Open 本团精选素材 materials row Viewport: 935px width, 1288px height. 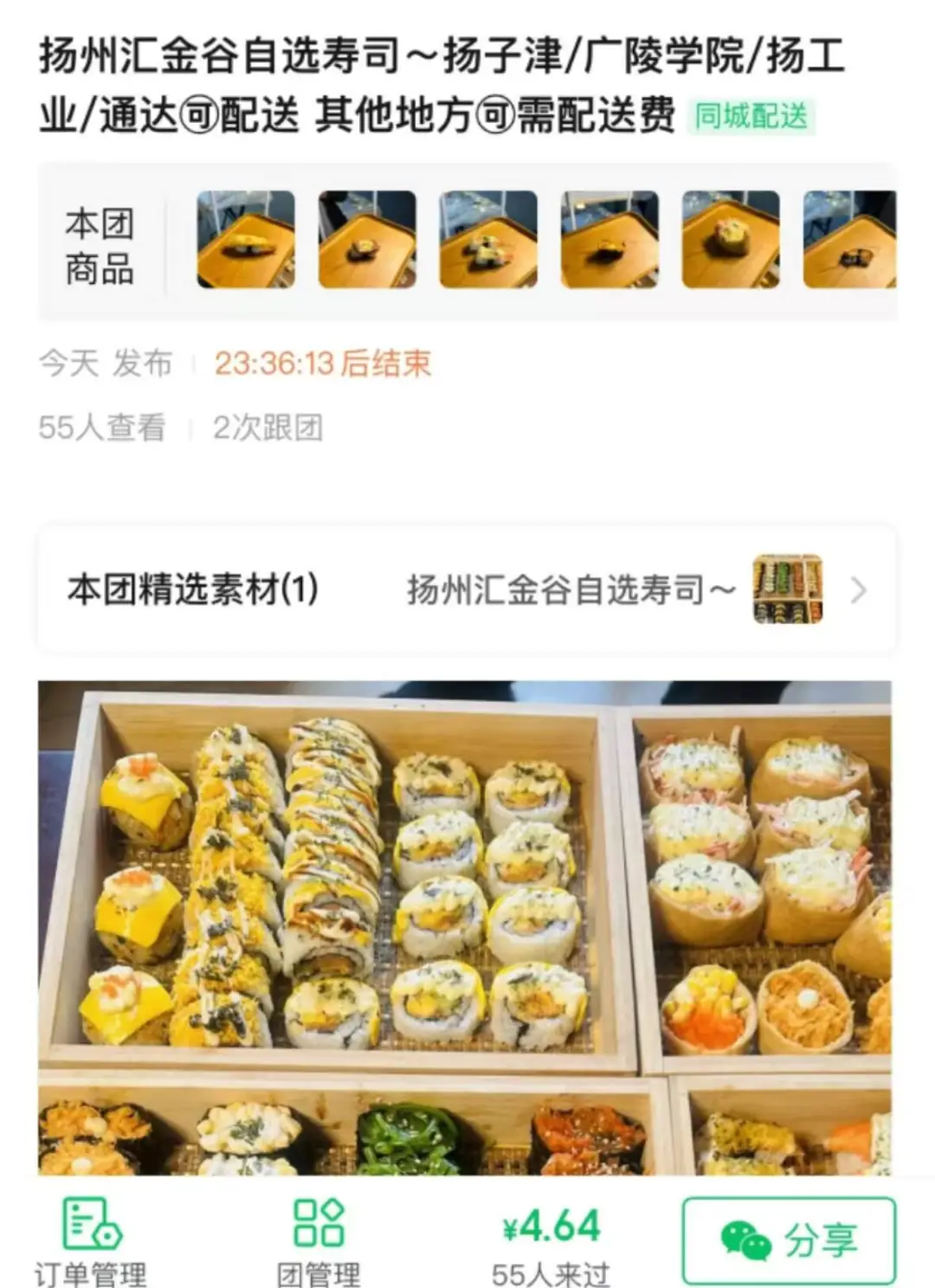pyautogui.click(x=467, y=590)
